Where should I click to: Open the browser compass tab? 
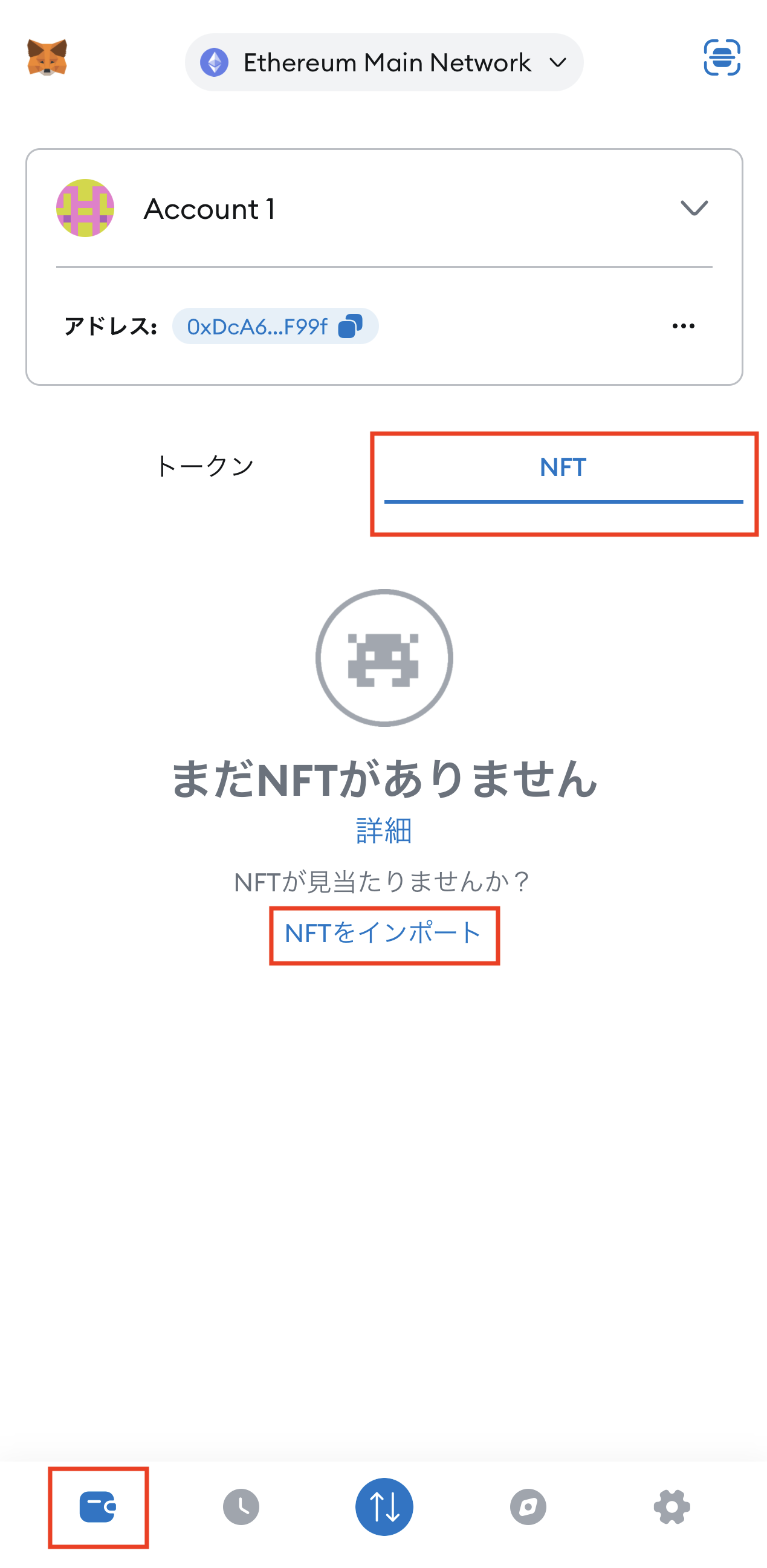pyautogui.click(x=528, y=1507)
